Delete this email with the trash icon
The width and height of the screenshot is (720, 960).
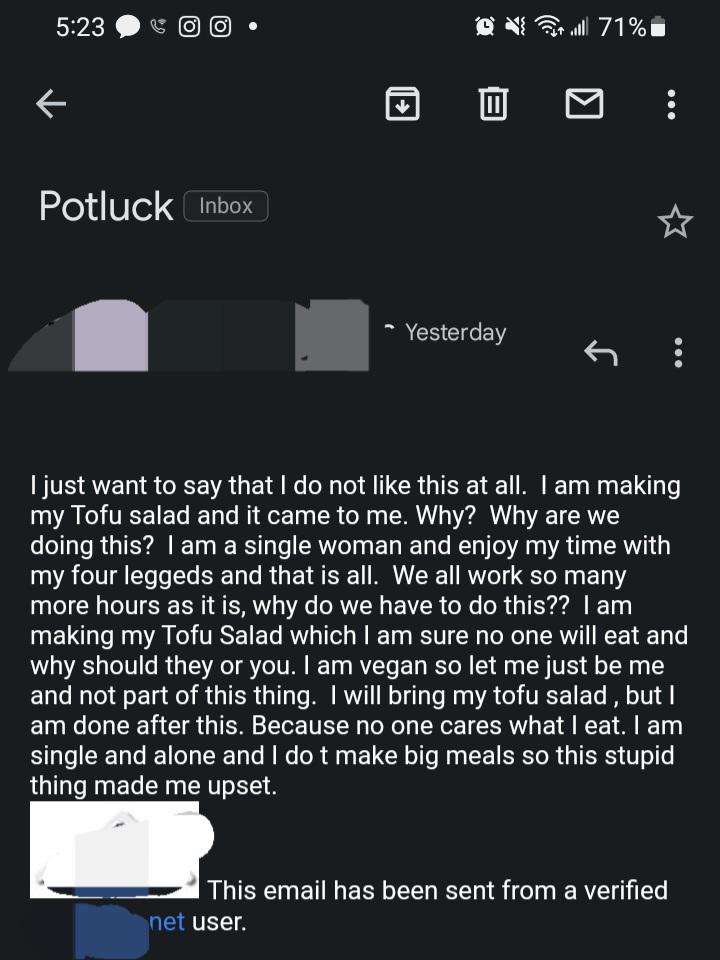[x=493, y=104]
